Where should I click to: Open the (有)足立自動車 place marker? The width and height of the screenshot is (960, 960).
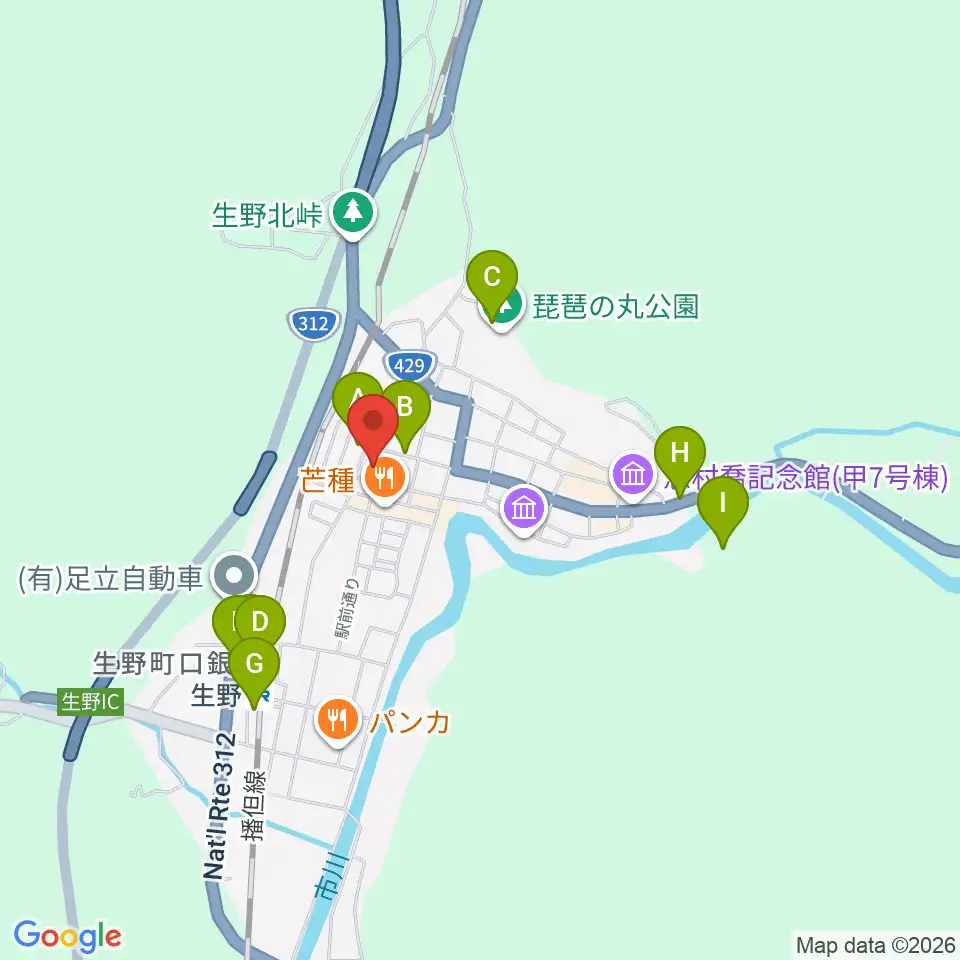tap(234, 576)
